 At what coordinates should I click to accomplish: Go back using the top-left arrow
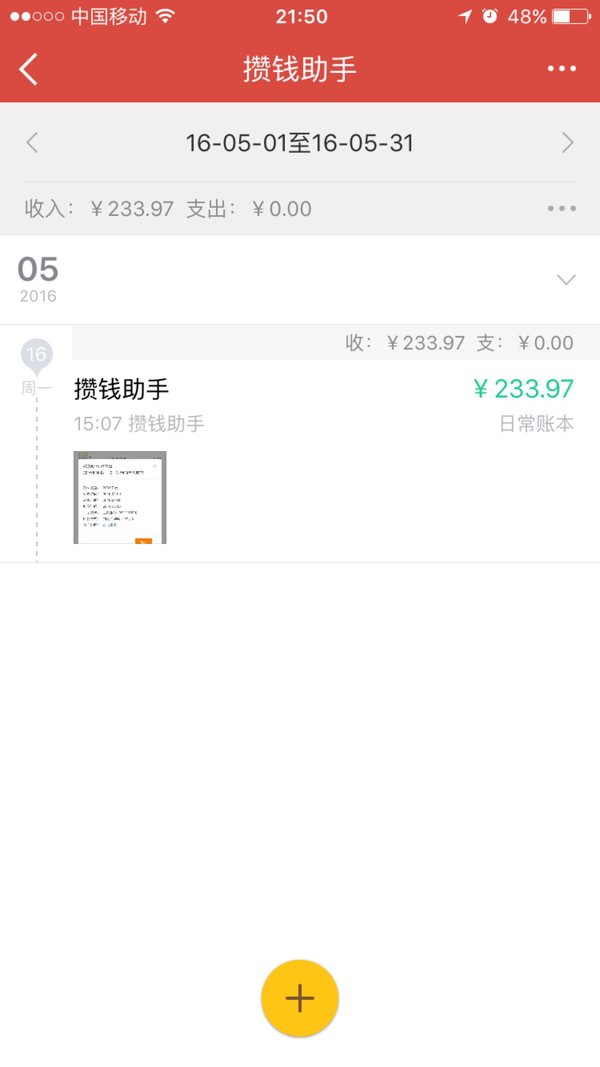tap(28, 69)
